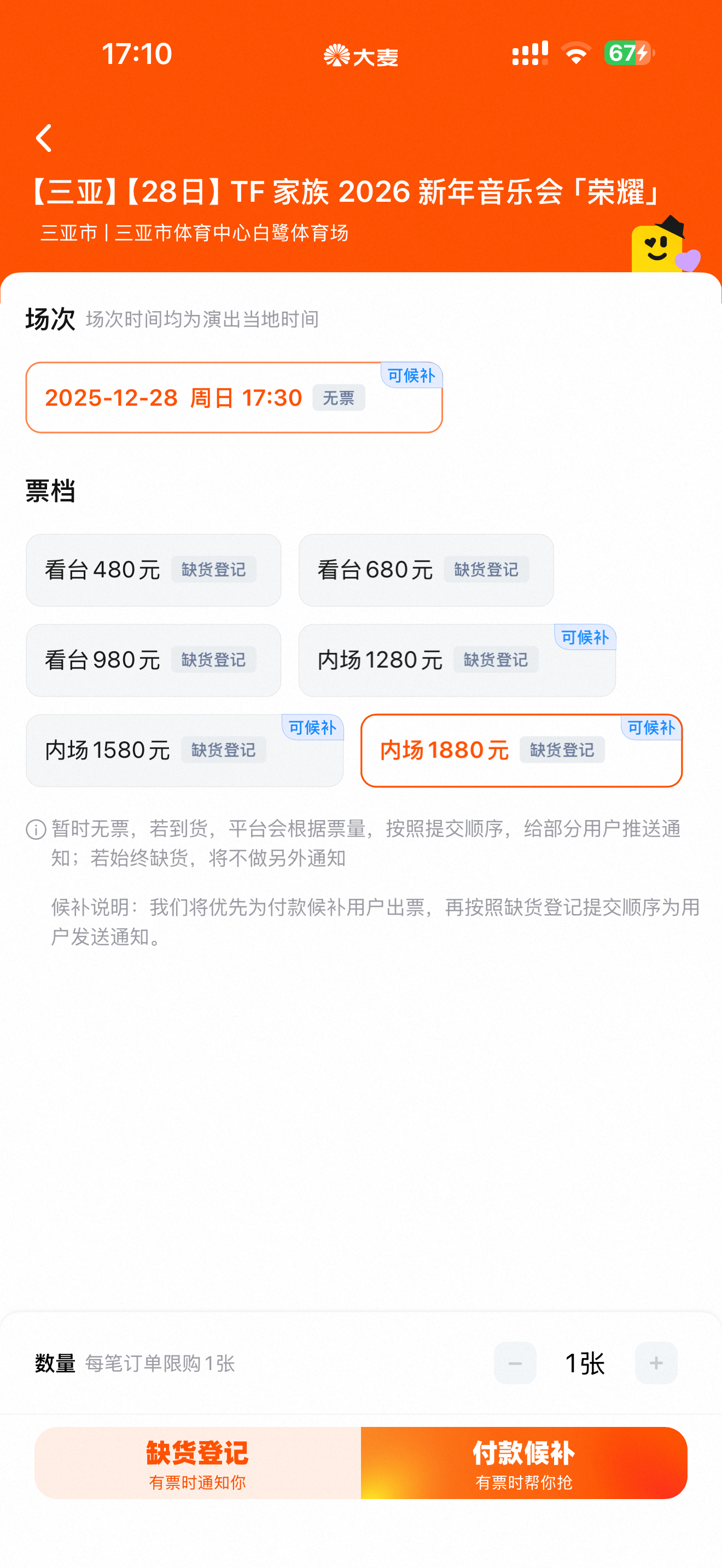The height and width of the screenshot is (1568, 722).
Task: Select the 看台680元 ticket tier
Action: [x=426, y=570]
